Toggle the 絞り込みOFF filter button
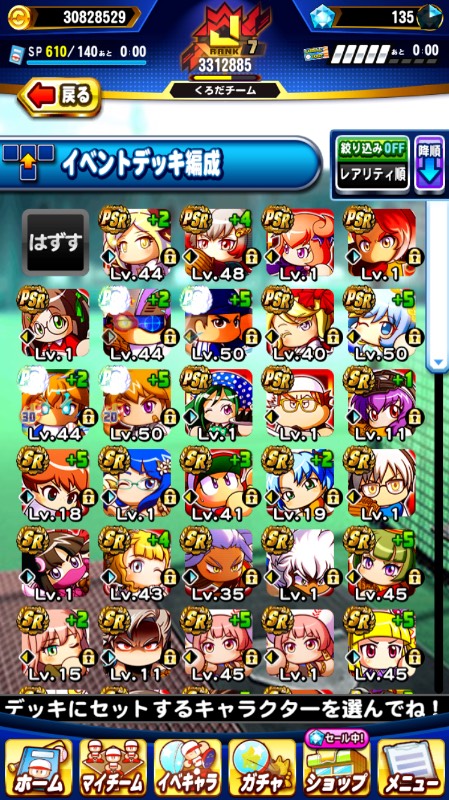The height and width of the screenshot is (800, 449). pos(371,150)
